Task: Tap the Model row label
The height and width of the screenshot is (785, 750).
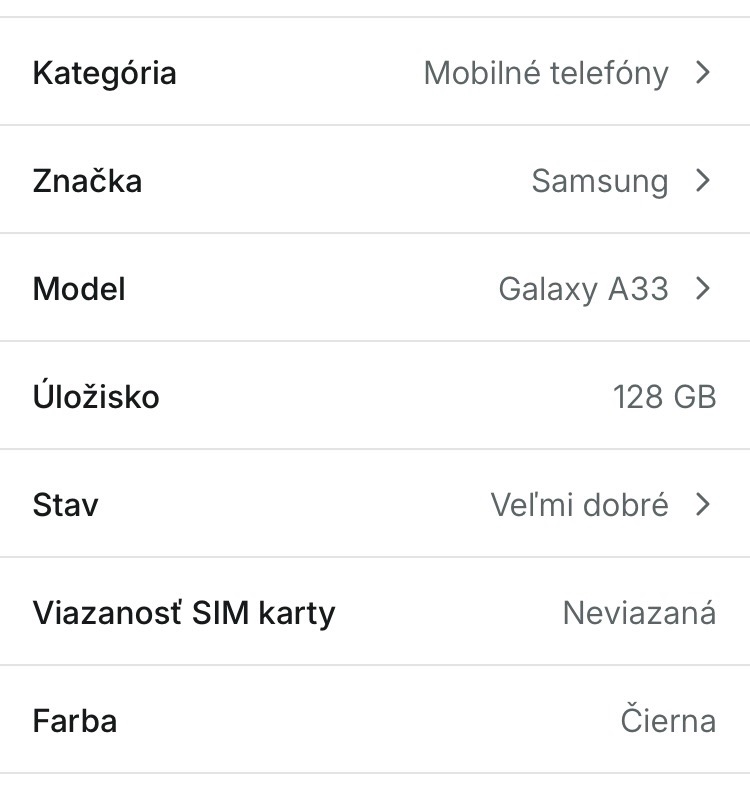Action: [x=78, y=289]
